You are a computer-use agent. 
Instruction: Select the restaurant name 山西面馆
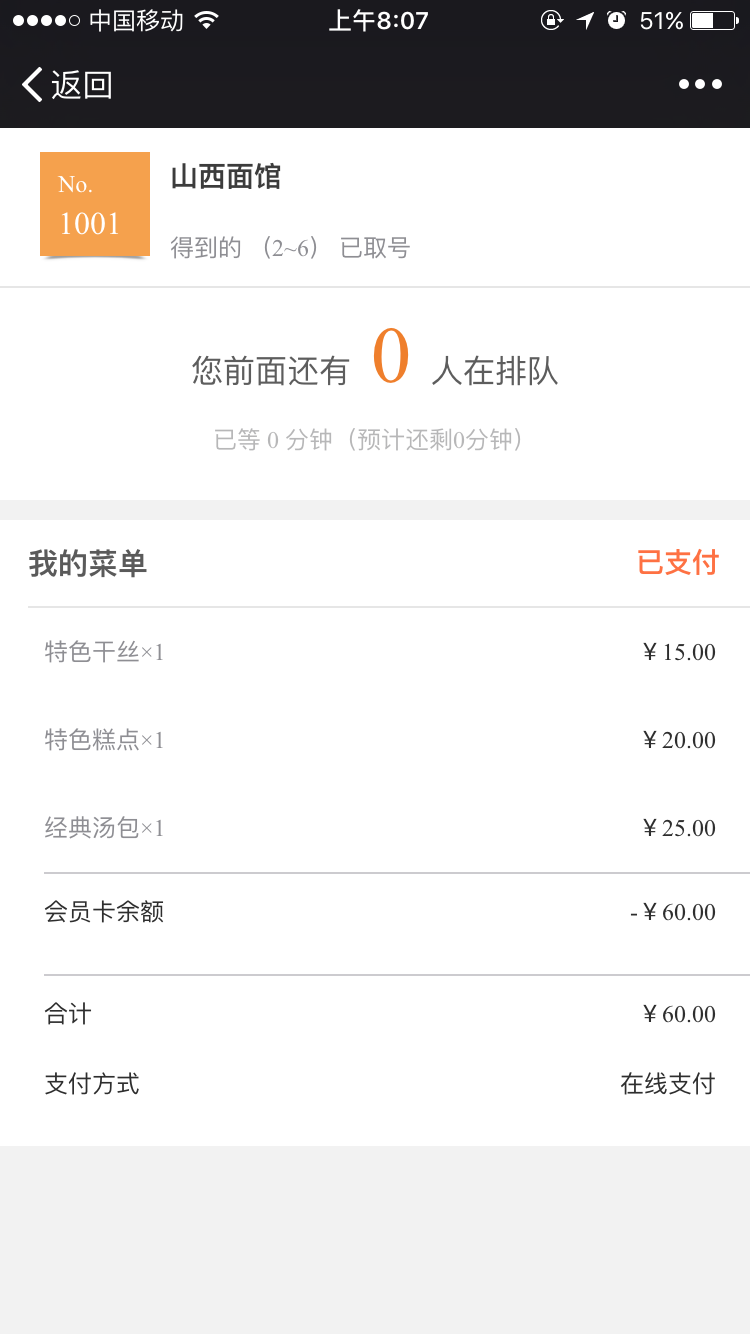(226, 176)
